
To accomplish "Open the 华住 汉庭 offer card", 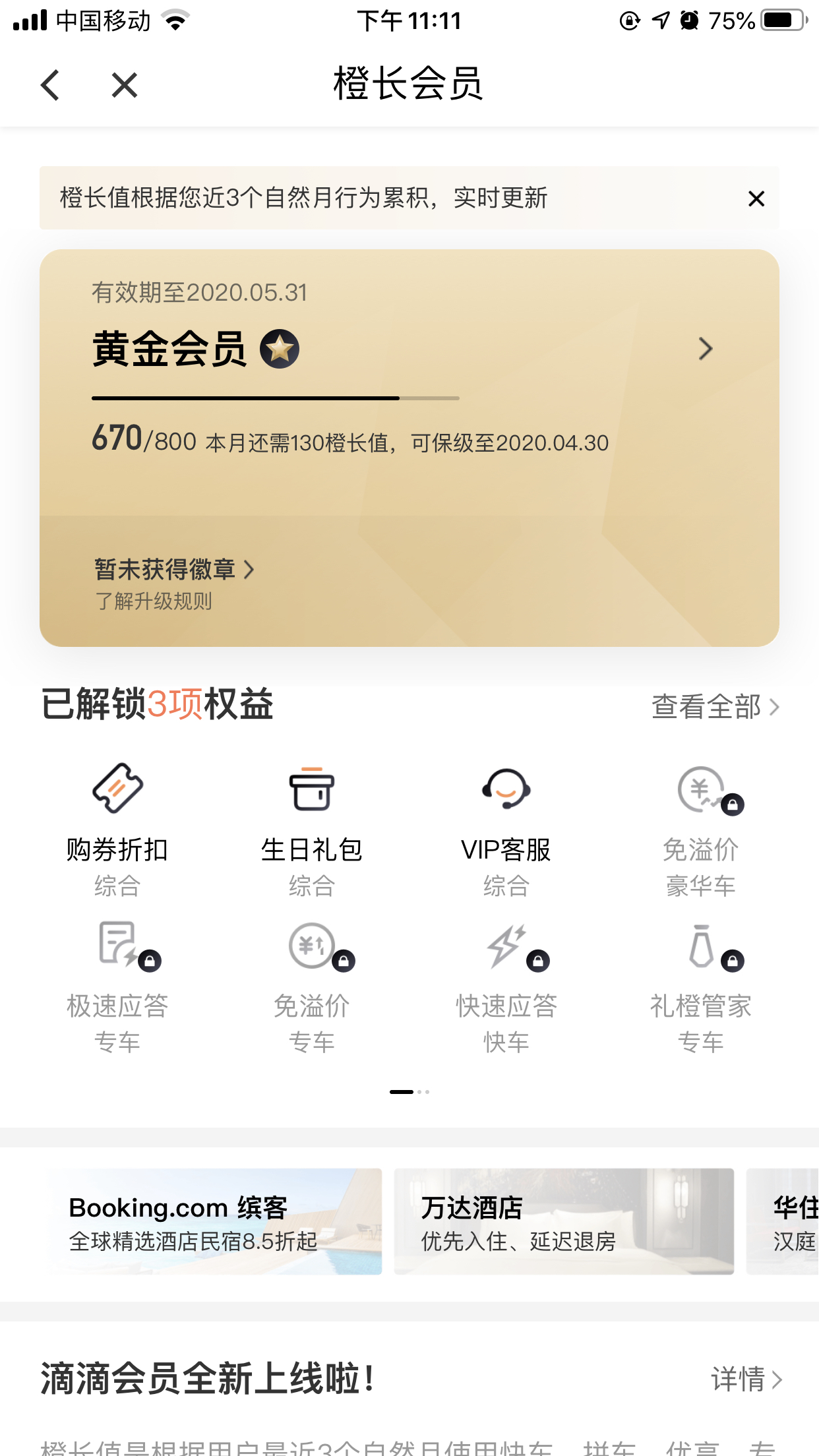I will (783, 1222).
